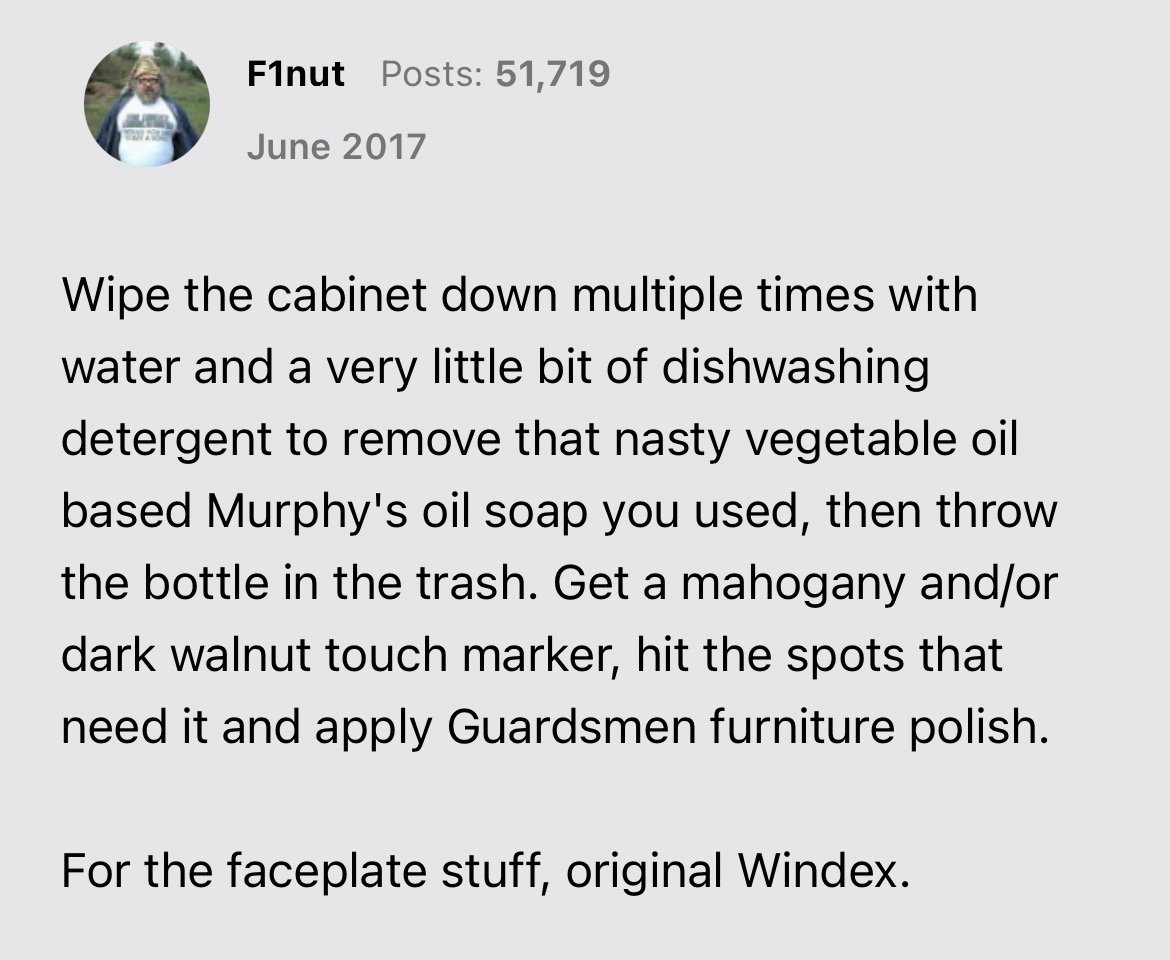
Task: Open F1nut's profile picture
Action: pos(146,104)
